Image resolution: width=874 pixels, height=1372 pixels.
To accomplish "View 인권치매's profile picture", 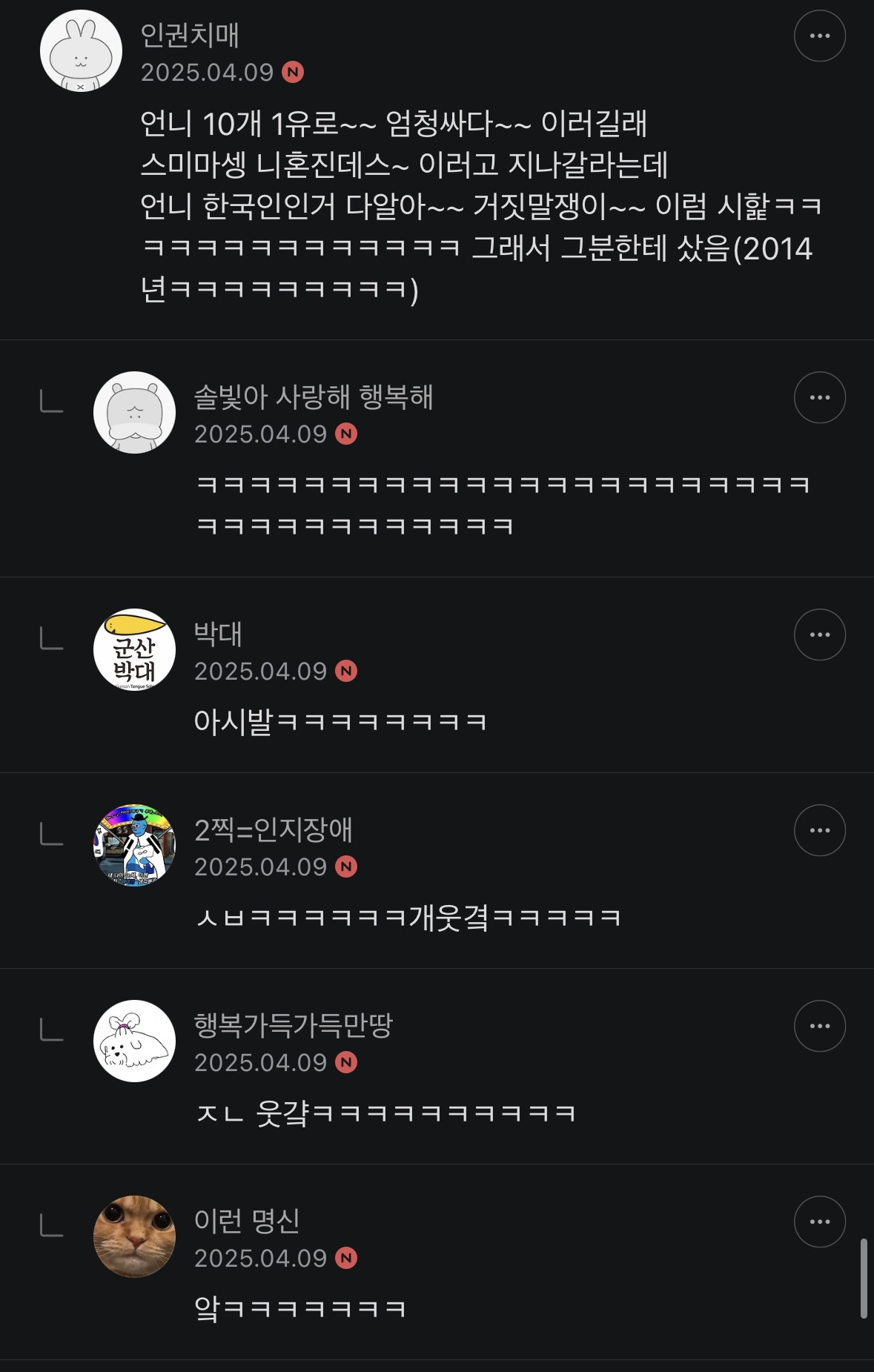I will click(x=81, y=51).
